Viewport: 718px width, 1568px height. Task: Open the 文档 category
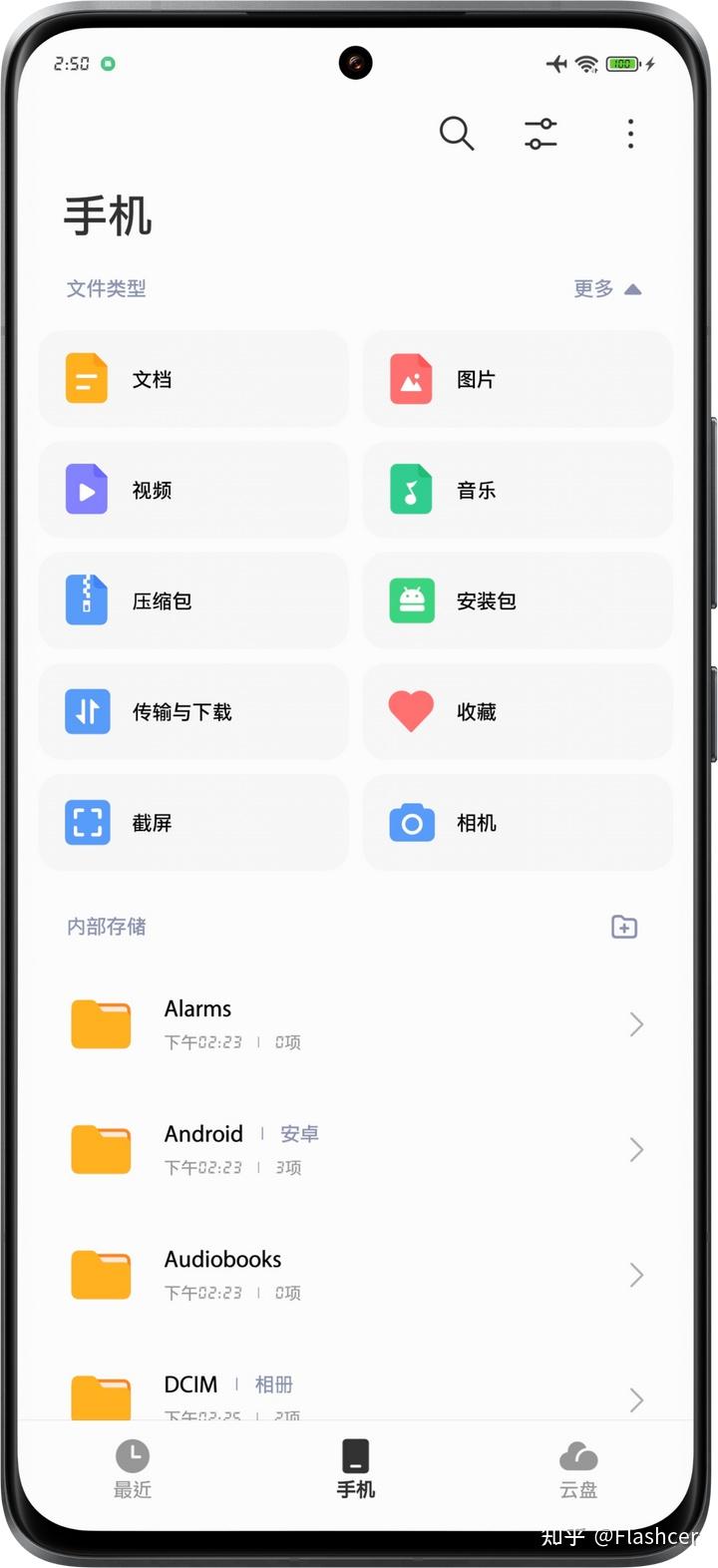point(193,379)
